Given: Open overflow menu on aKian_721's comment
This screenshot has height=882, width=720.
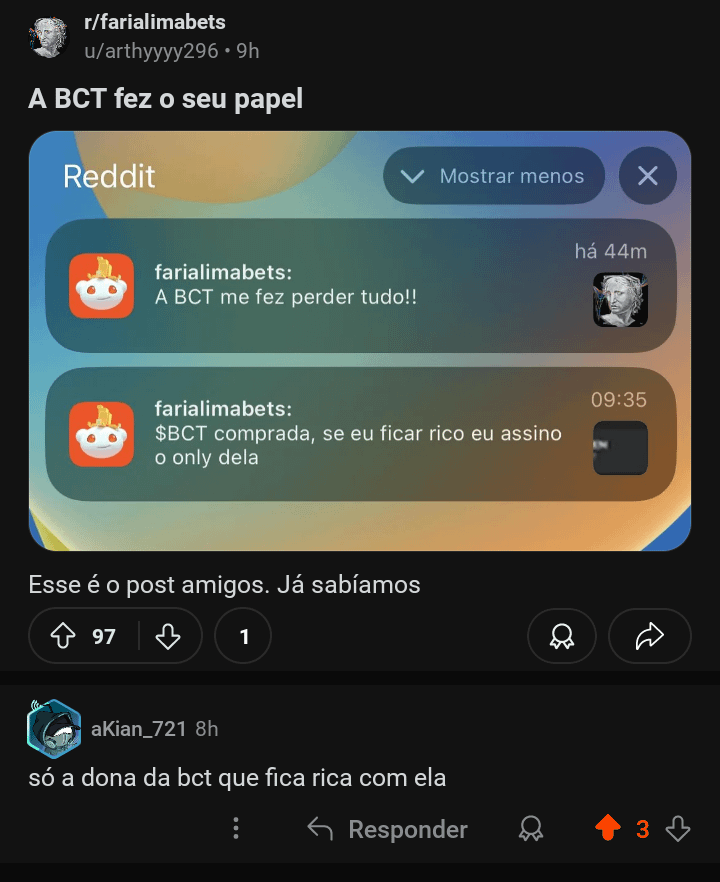Looking at the screenshot, I should [x=236, y=829].
